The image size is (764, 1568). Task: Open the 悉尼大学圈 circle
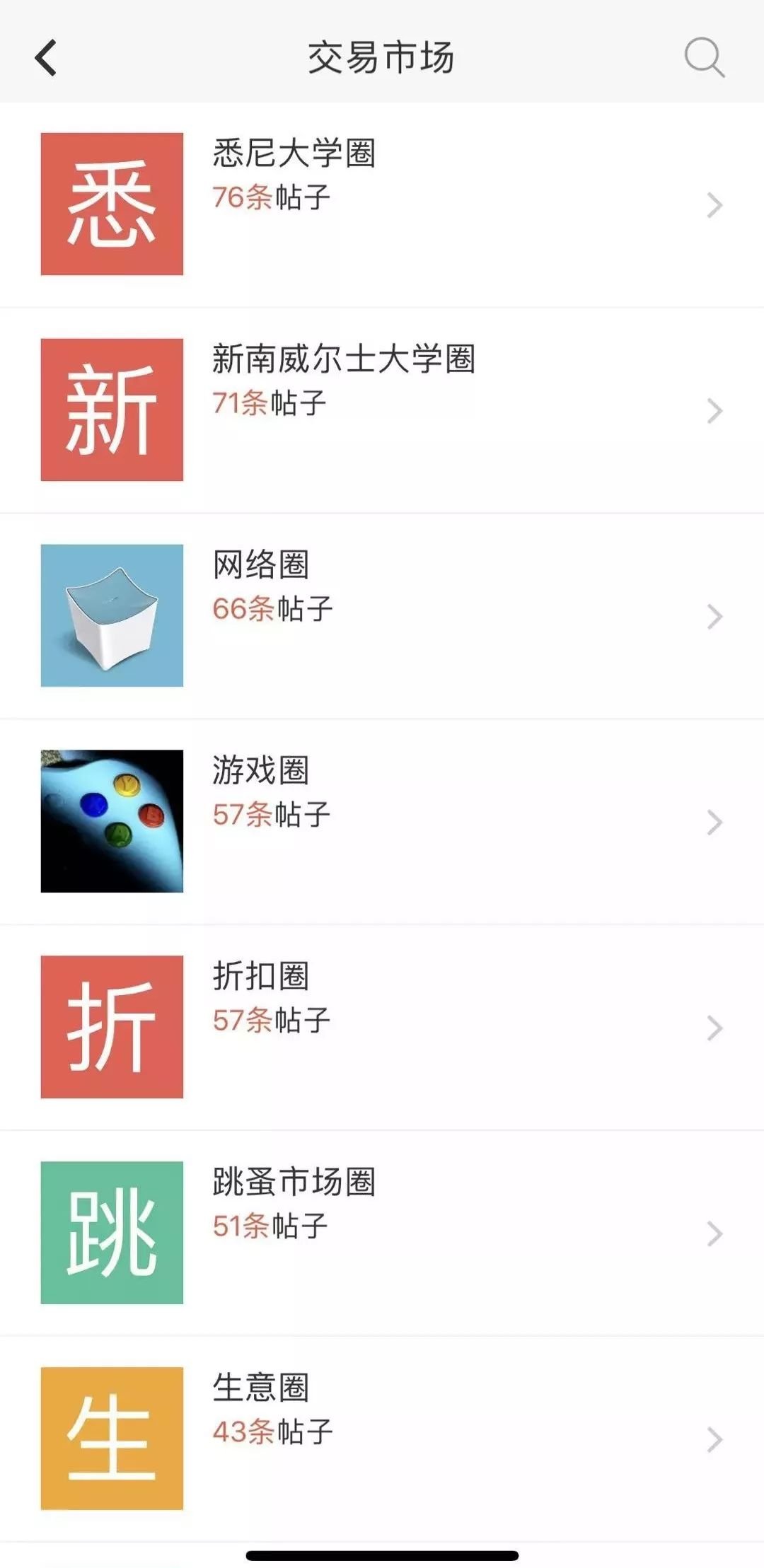(x=382, y=205)
